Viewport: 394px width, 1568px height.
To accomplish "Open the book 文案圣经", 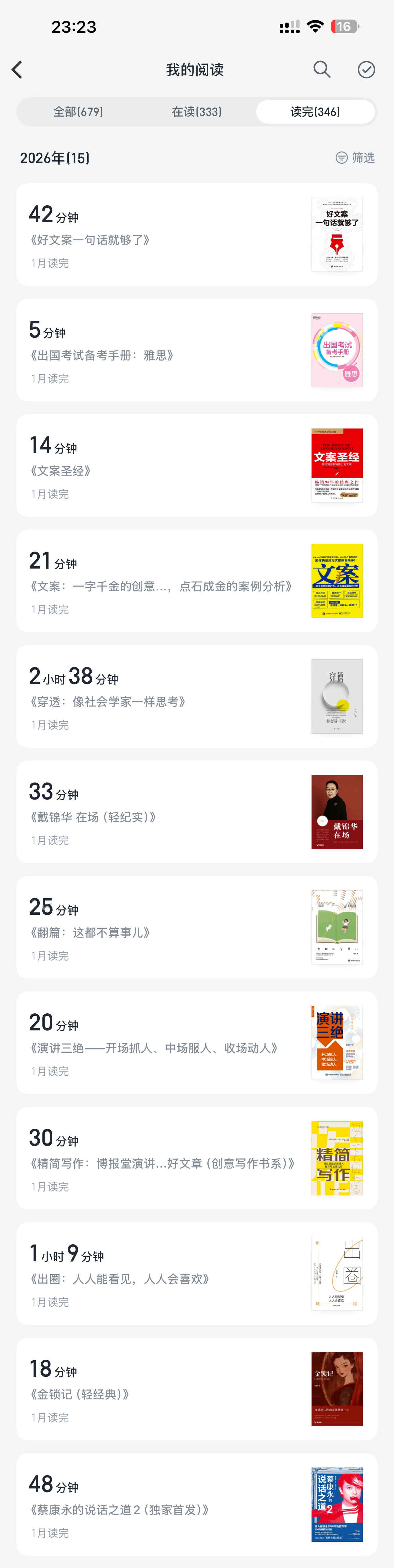I will [197, 466].
